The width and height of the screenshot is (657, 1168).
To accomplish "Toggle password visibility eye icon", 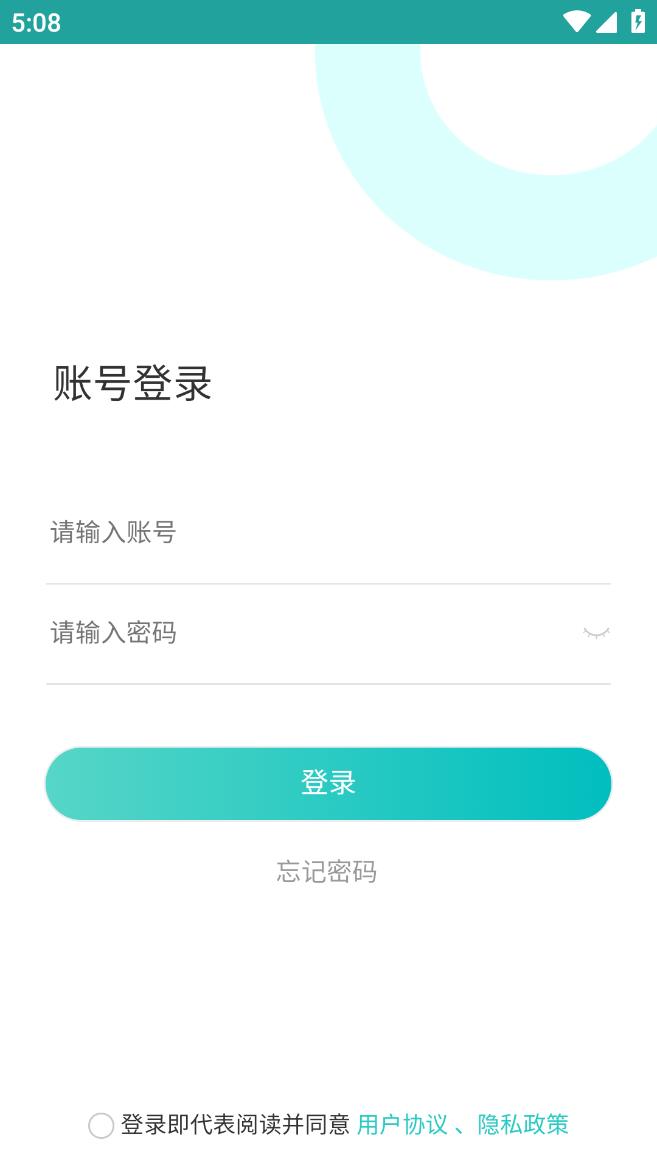I will 596,633.
